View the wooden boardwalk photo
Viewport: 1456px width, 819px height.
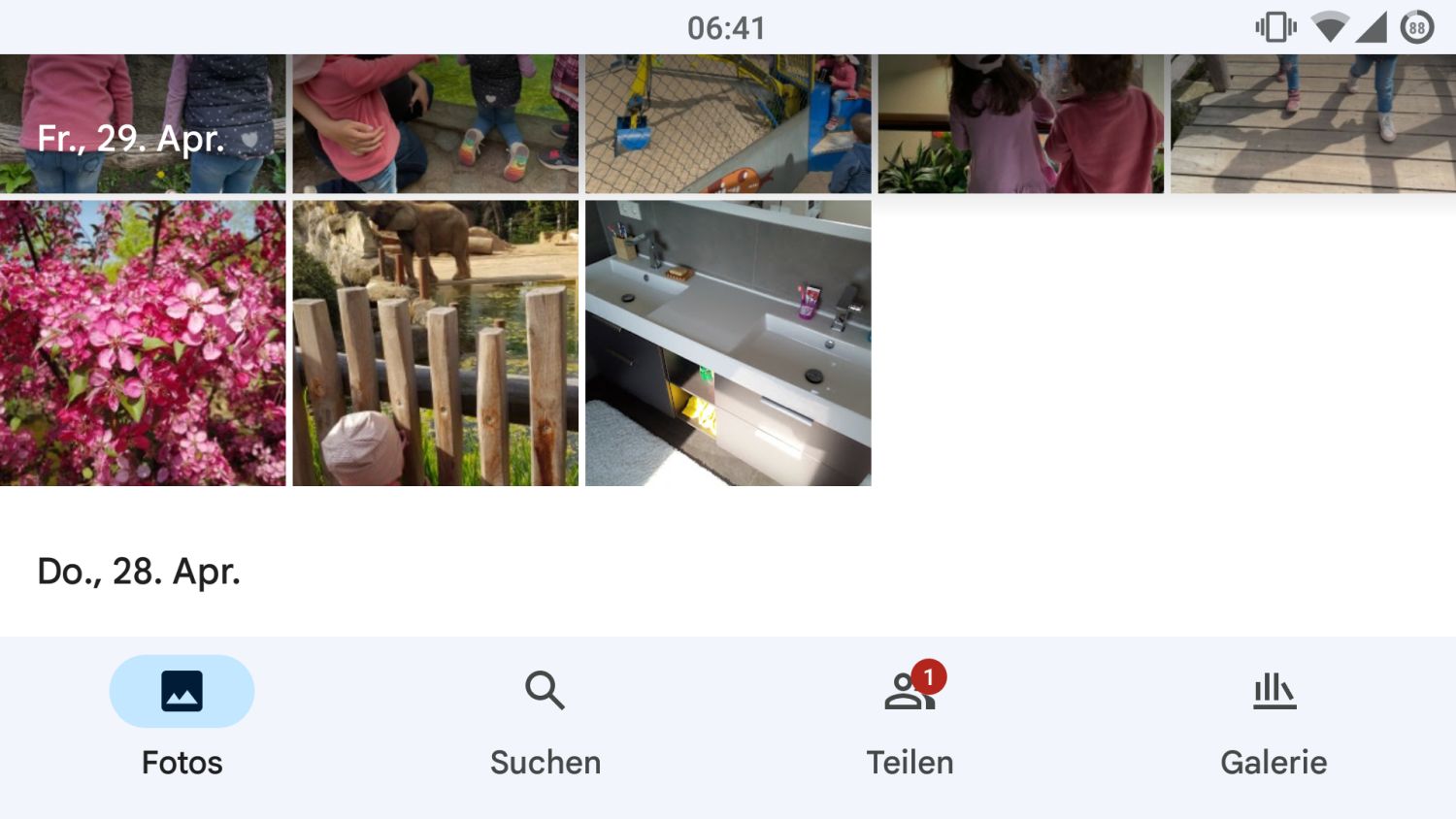click(x=1312, y=123)
